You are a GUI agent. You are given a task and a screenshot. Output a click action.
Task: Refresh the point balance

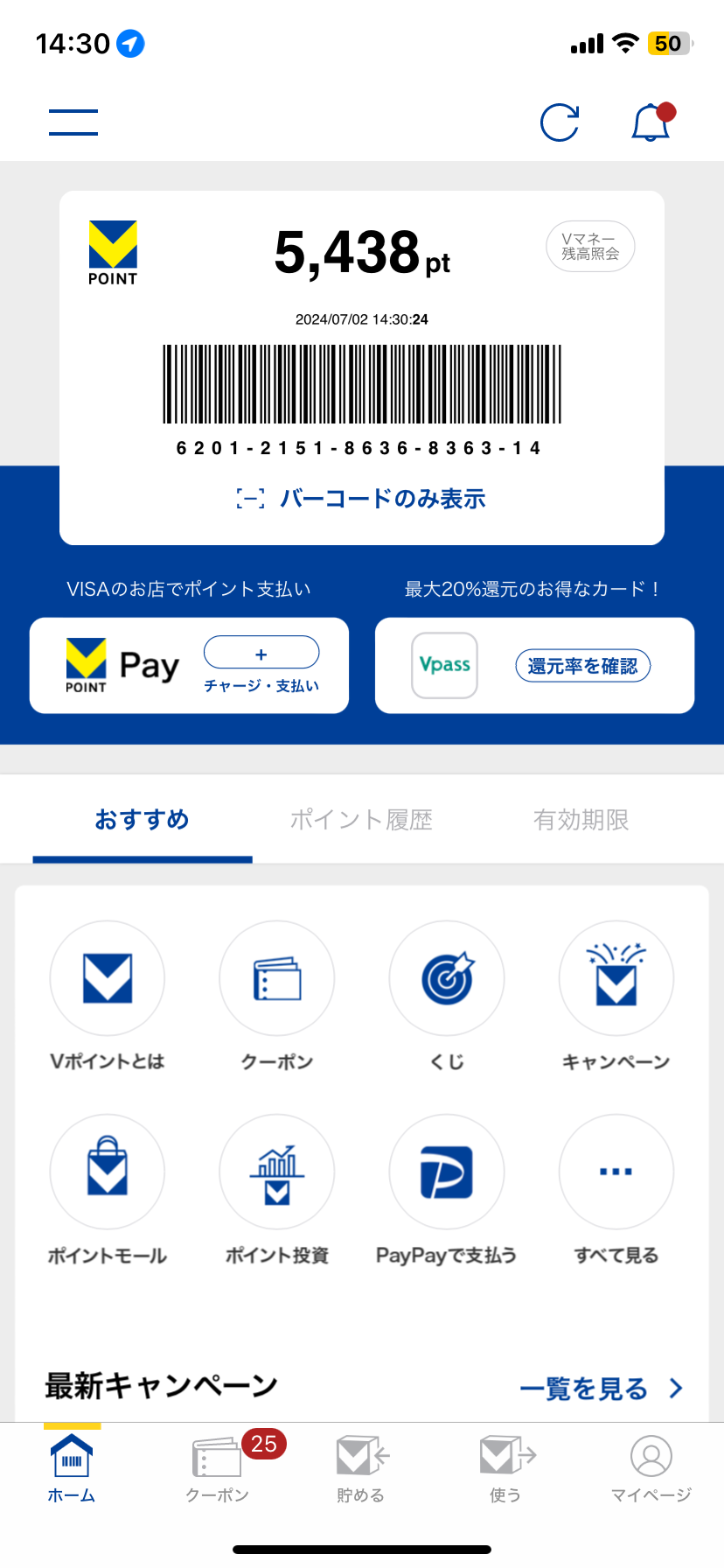560,122
